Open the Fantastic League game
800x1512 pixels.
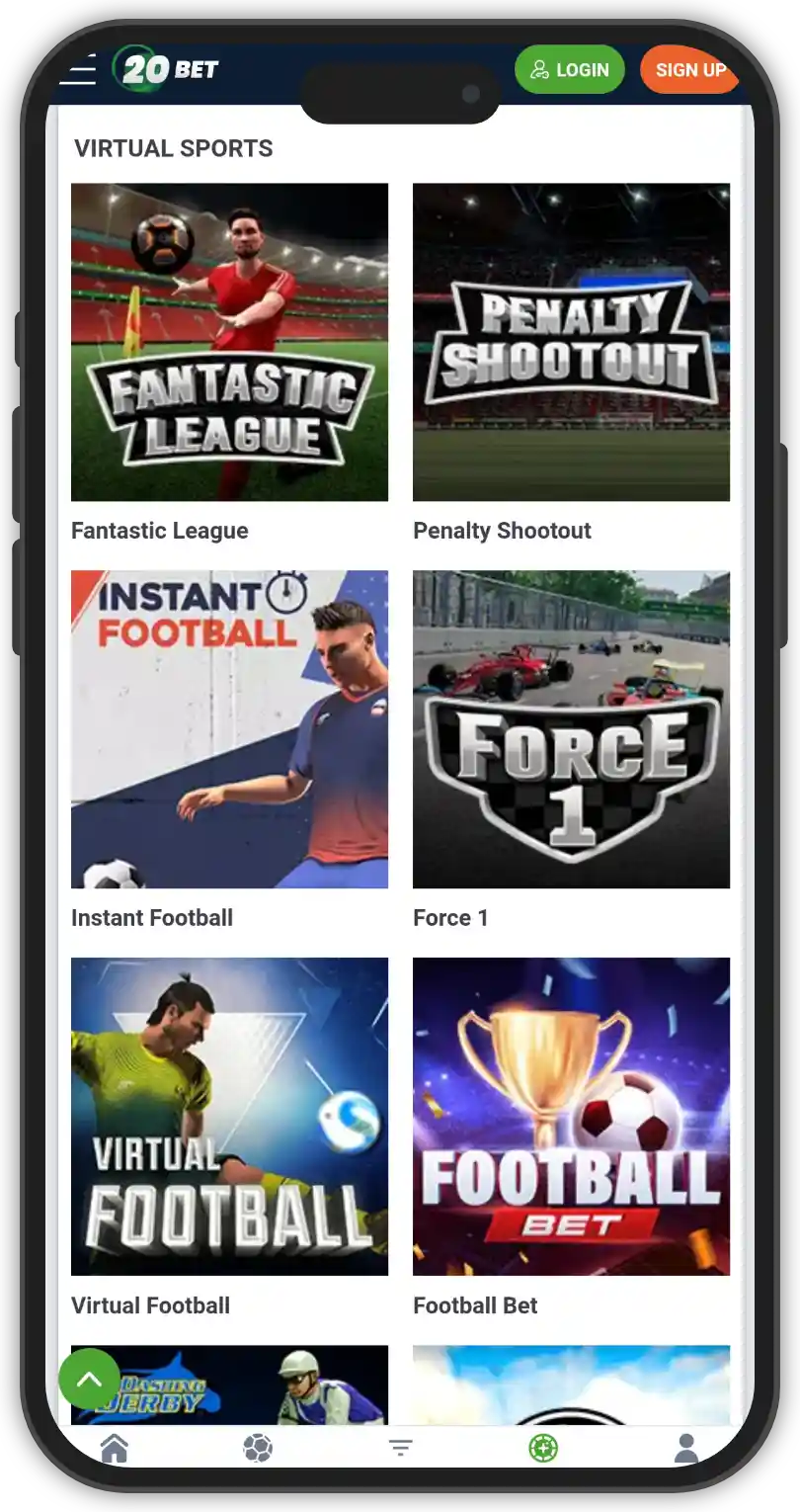pyautogui.click(x=229, y=342)
